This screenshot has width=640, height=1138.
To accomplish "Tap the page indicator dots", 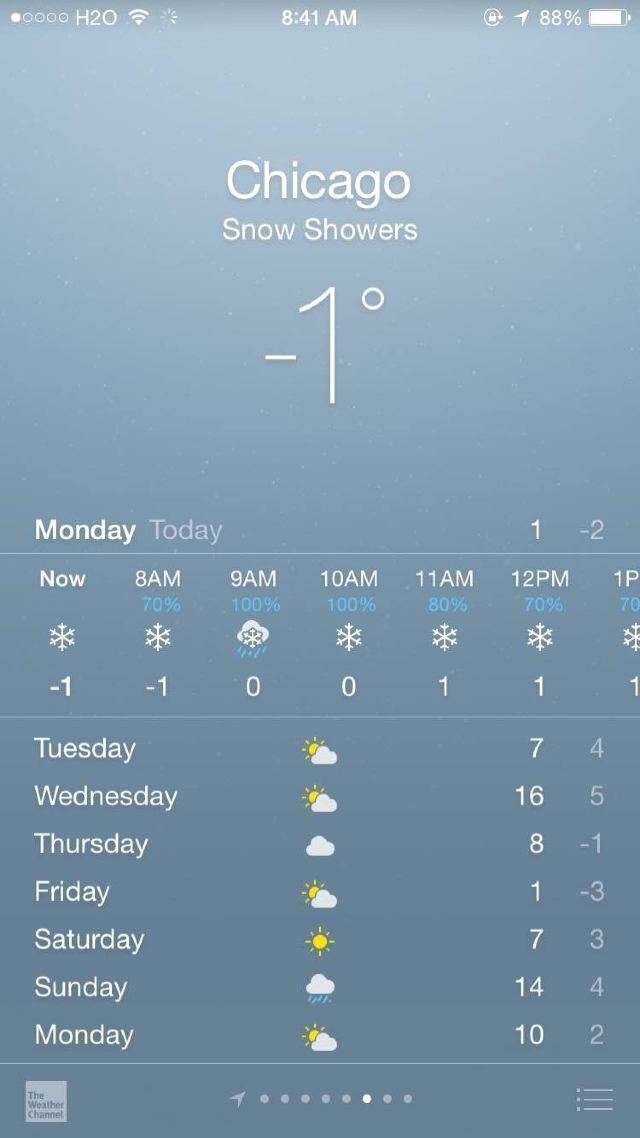I will tap(325, 1099).
